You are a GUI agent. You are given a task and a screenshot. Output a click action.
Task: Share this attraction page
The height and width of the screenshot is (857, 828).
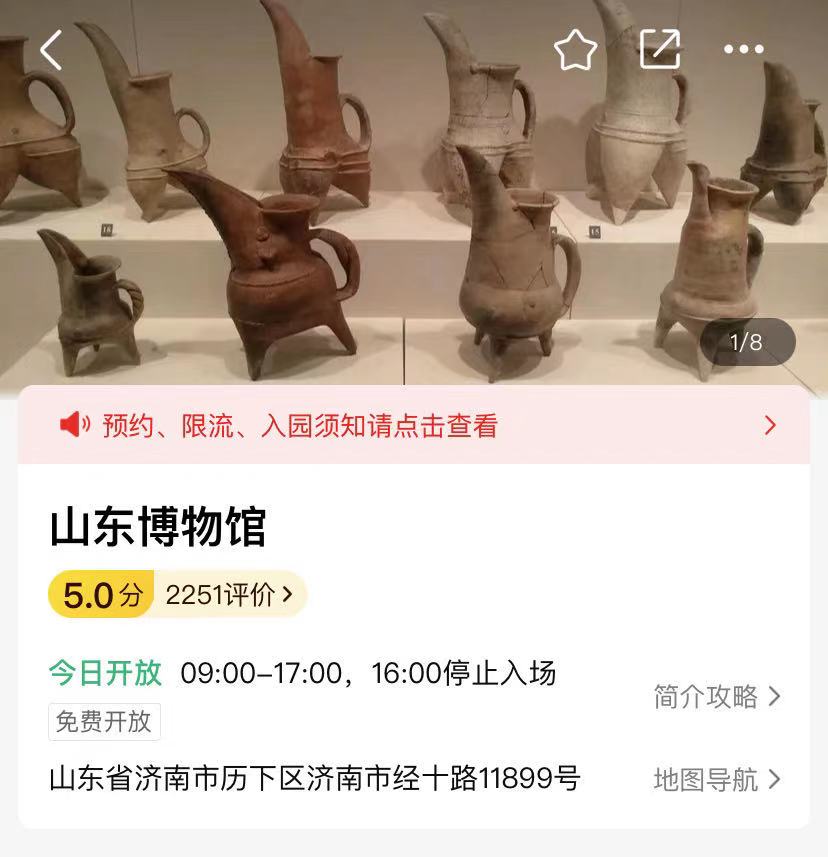(x=660, y=49)
